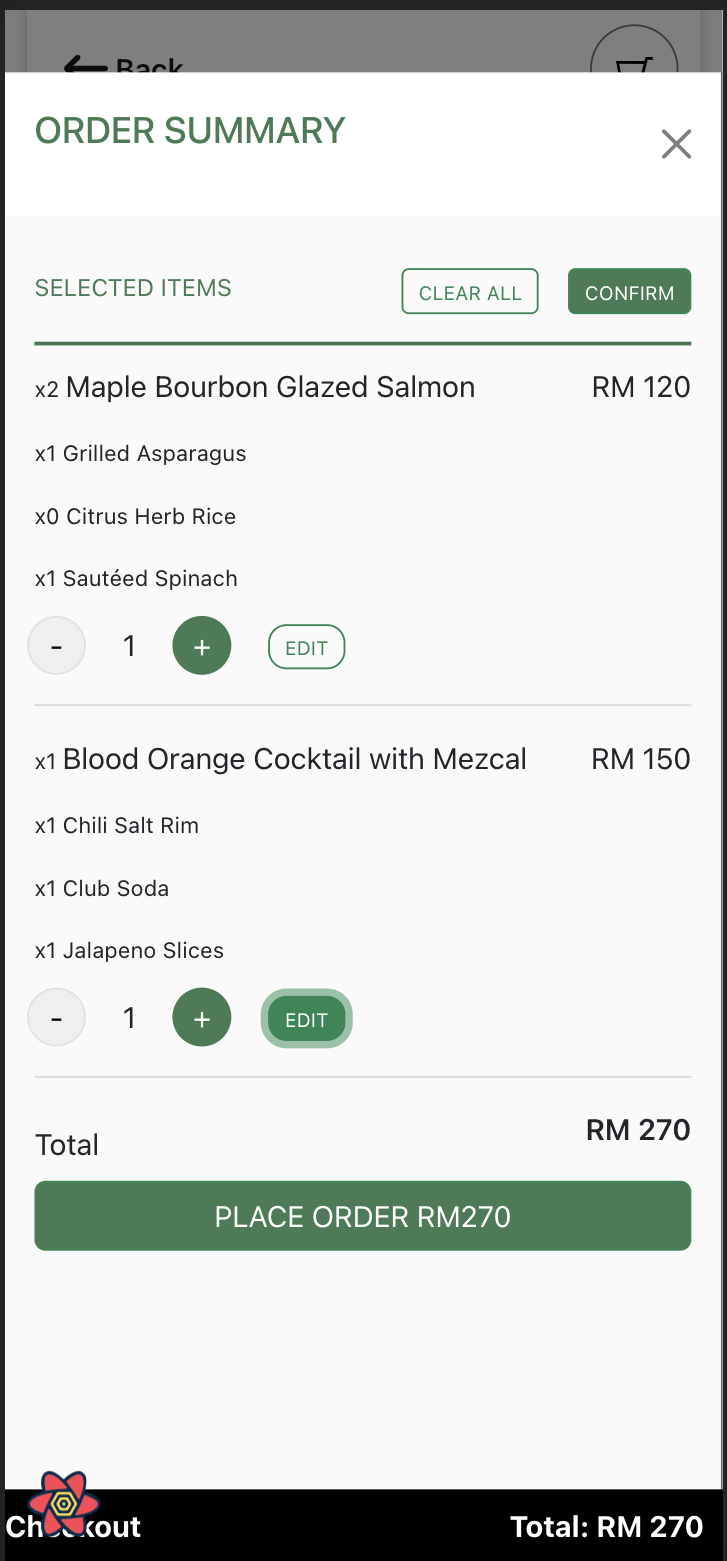
Task: Select the Citrus Herb Rice add-on line
Action: pyautogui.click(x=135, y=516)
